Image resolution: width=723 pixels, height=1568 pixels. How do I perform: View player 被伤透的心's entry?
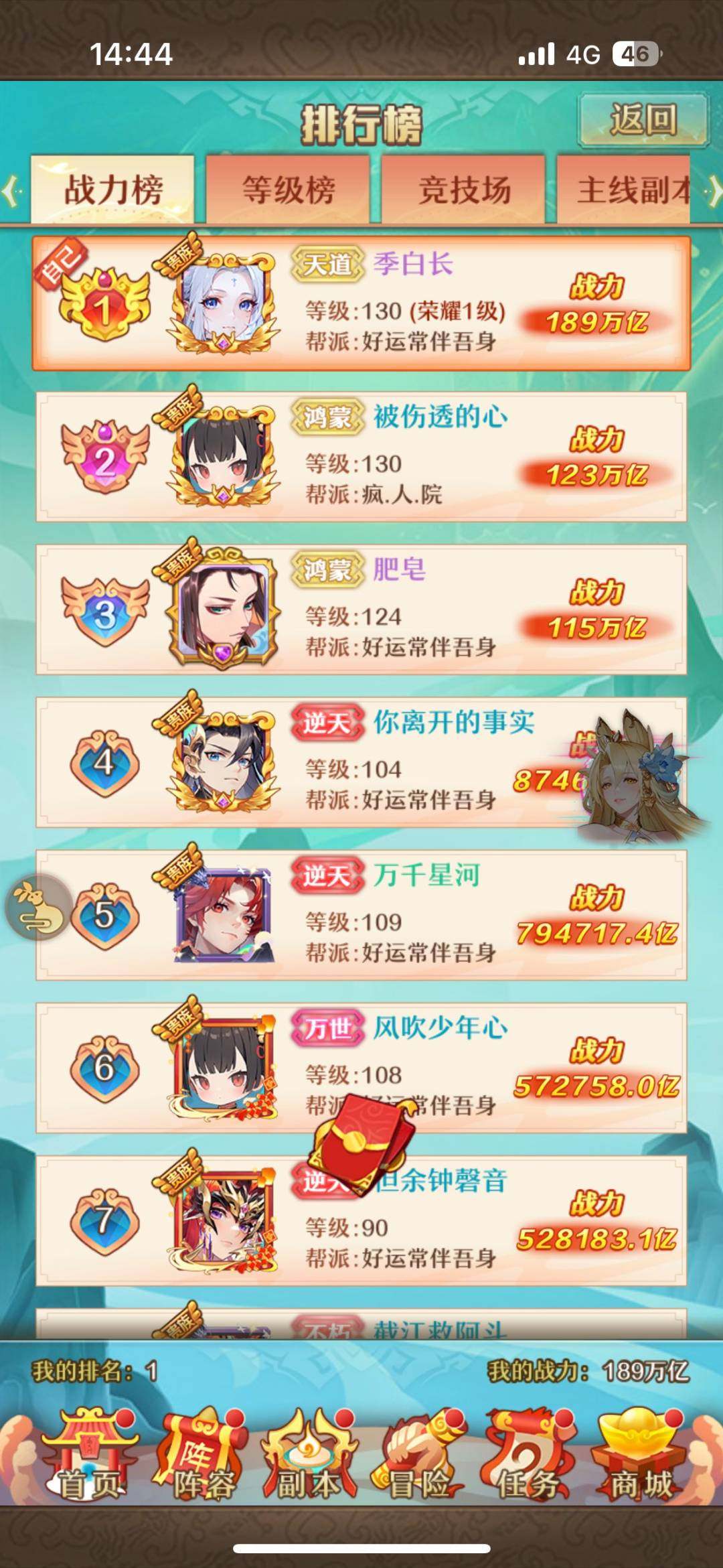point(361,456)
